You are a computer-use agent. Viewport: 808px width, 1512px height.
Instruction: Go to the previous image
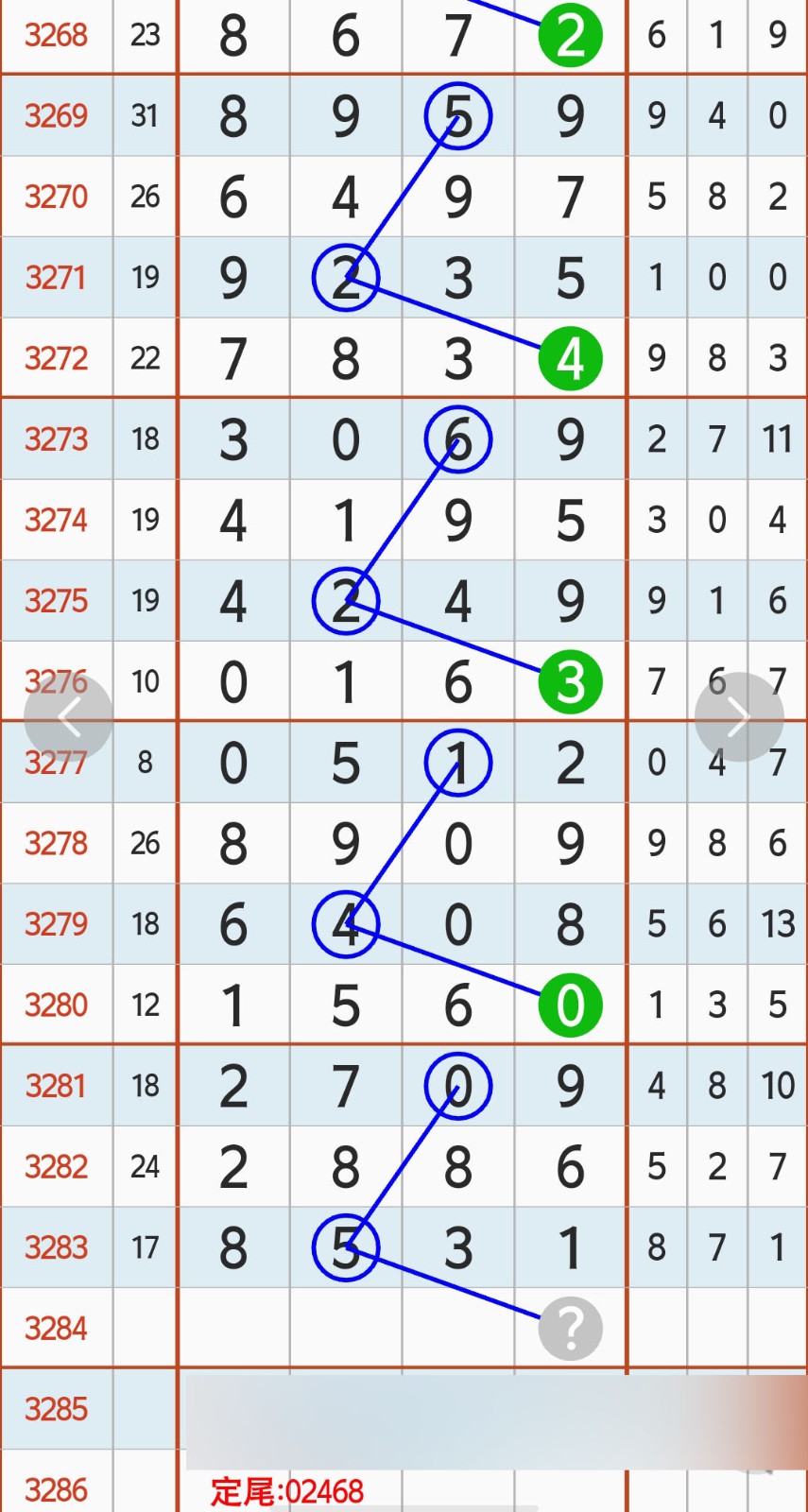(x=68, y=718)
